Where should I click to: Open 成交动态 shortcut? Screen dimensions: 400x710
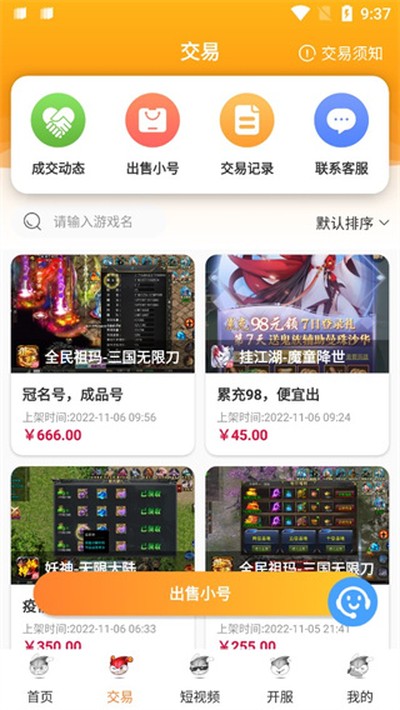pyautogui.click(x=58, y=134)
